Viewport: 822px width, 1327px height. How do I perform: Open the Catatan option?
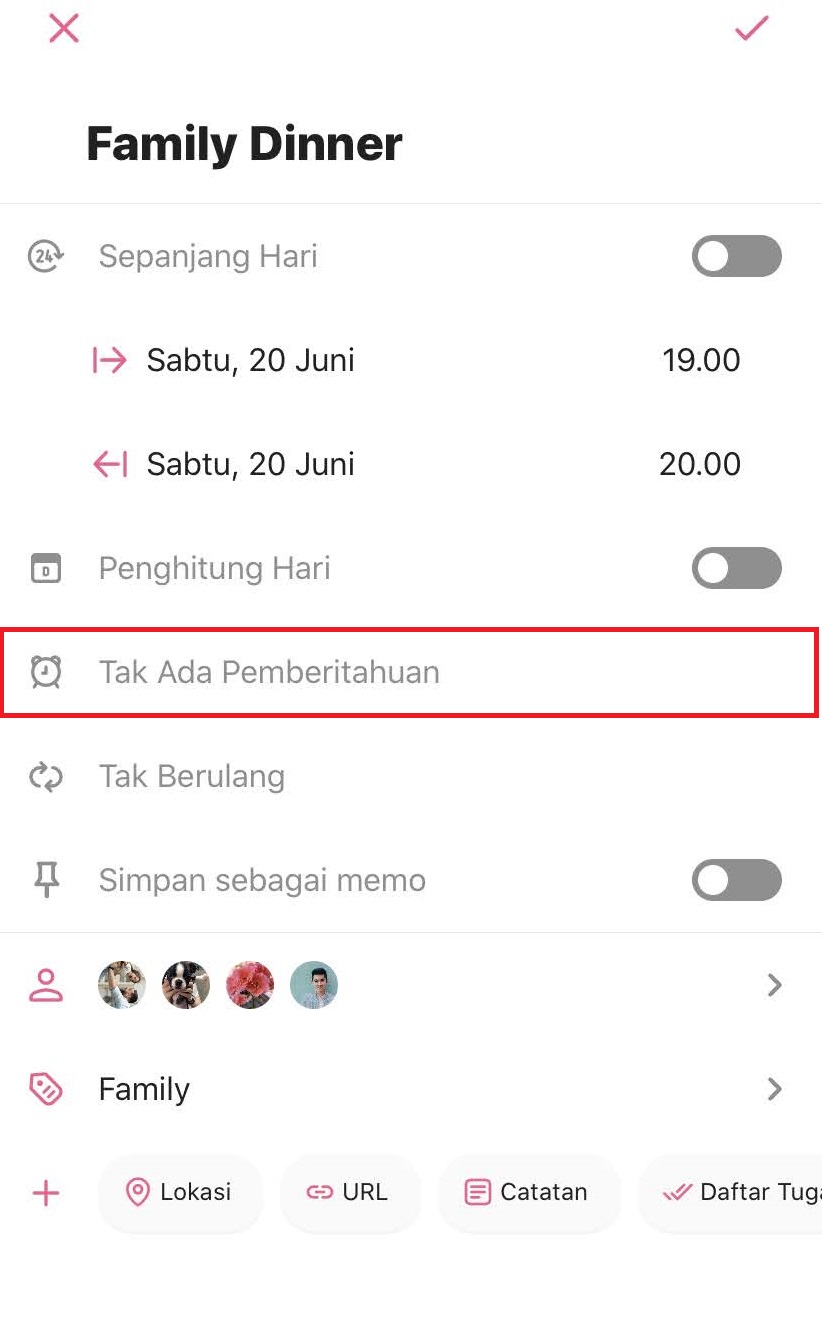tap(529, 1192)
